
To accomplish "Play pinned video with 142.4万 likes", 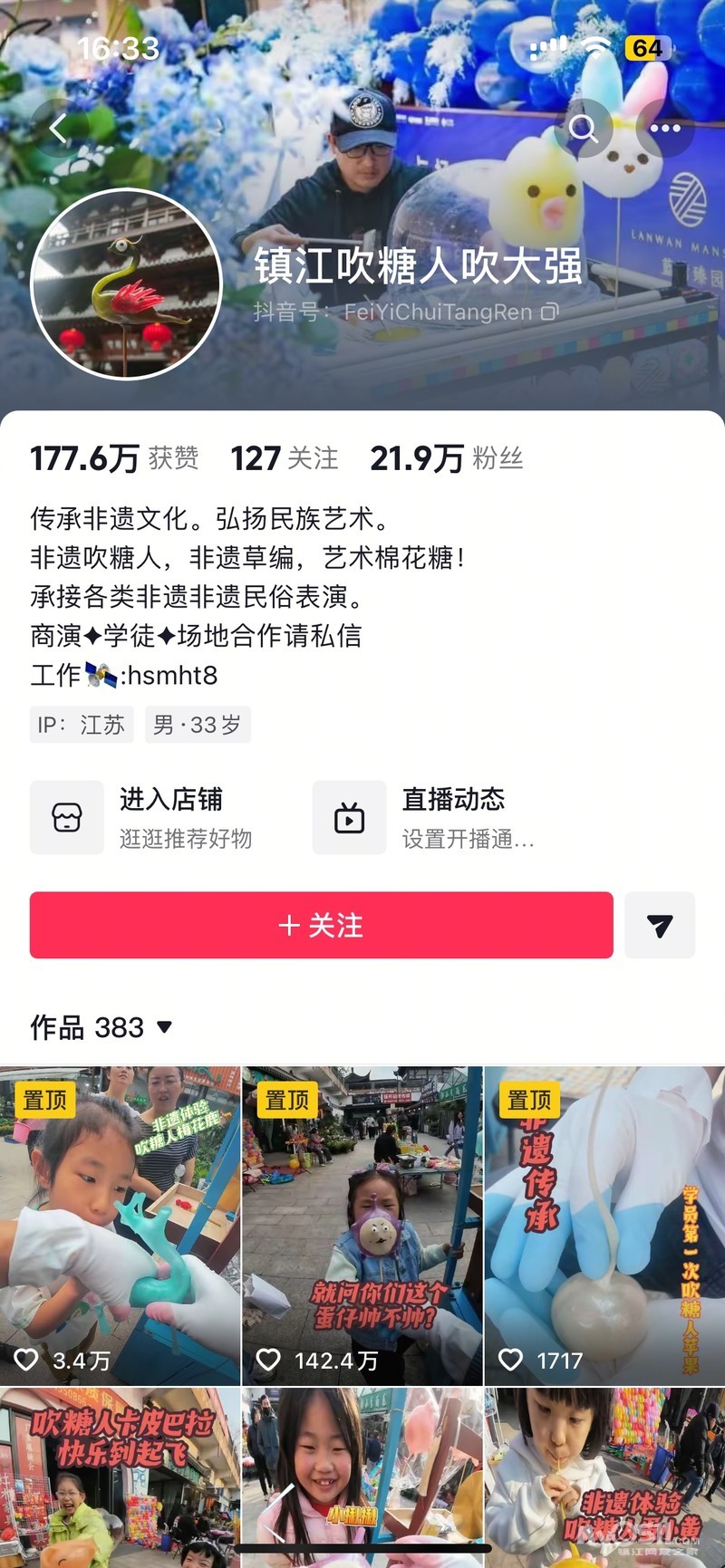I will pos(362,1225).
